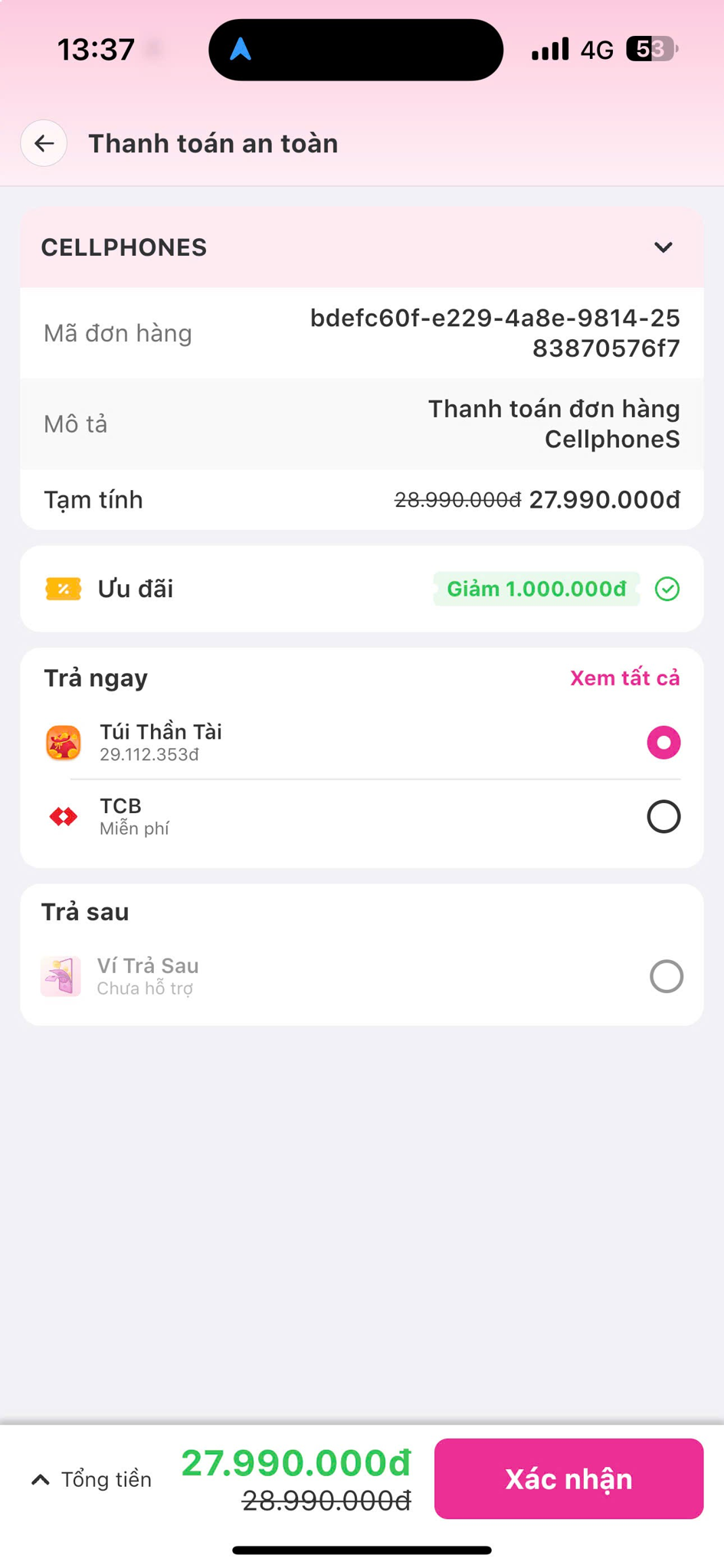
Task: Expand the Tổng tiền total breakdown
Action: [91, 1479]
